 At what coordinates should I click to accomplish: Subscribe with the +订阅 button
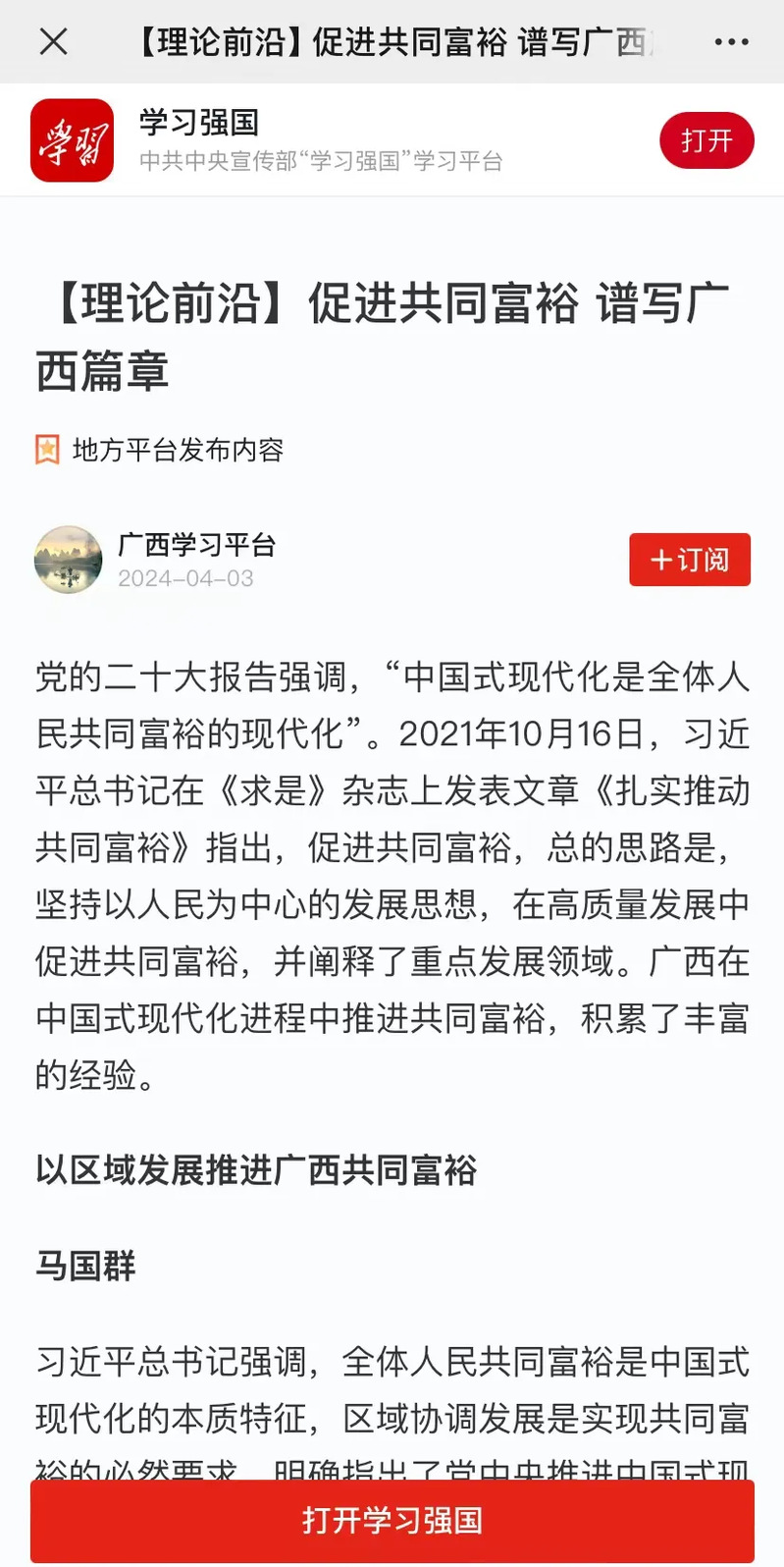click(689, 560)
